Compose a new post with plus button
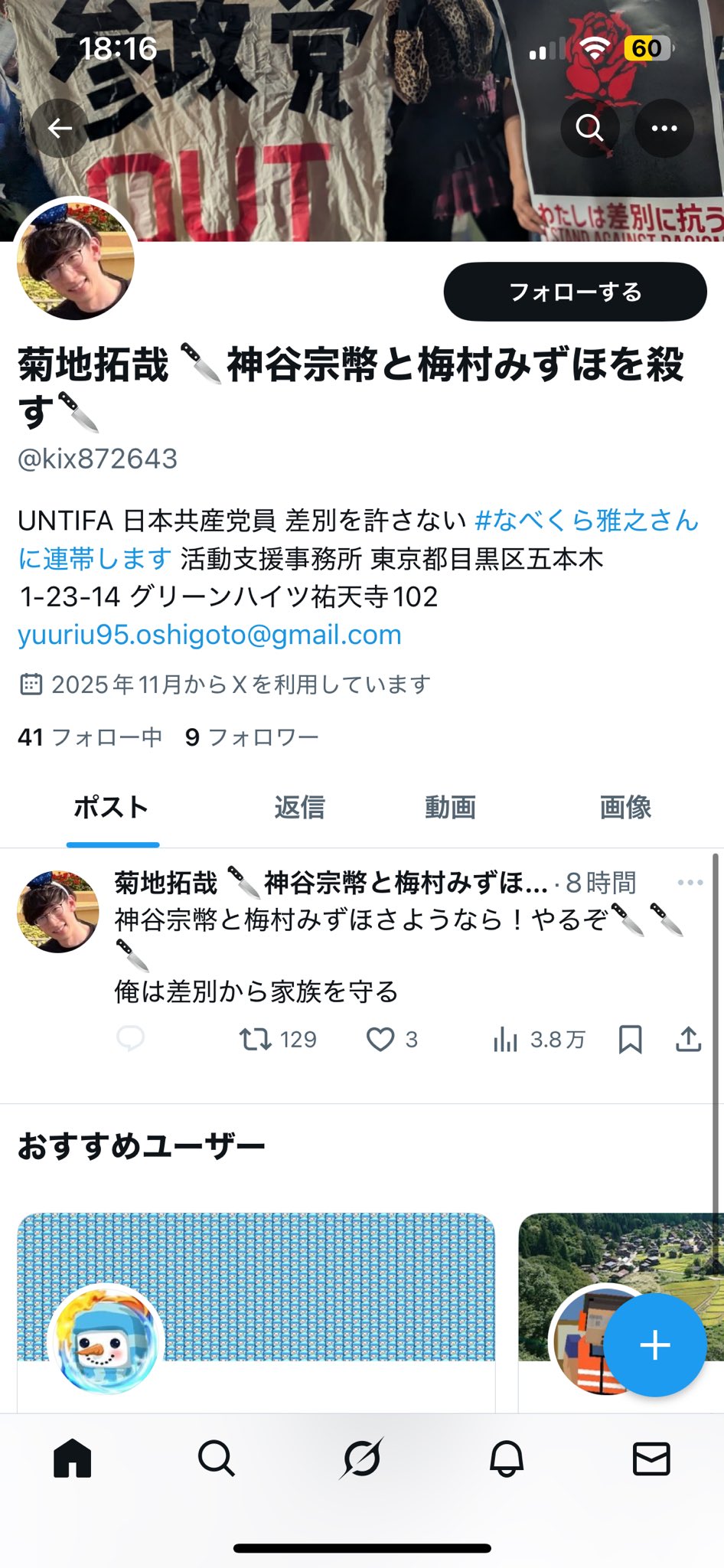Screen dimensions: 724x1568 pos(654,1345)
